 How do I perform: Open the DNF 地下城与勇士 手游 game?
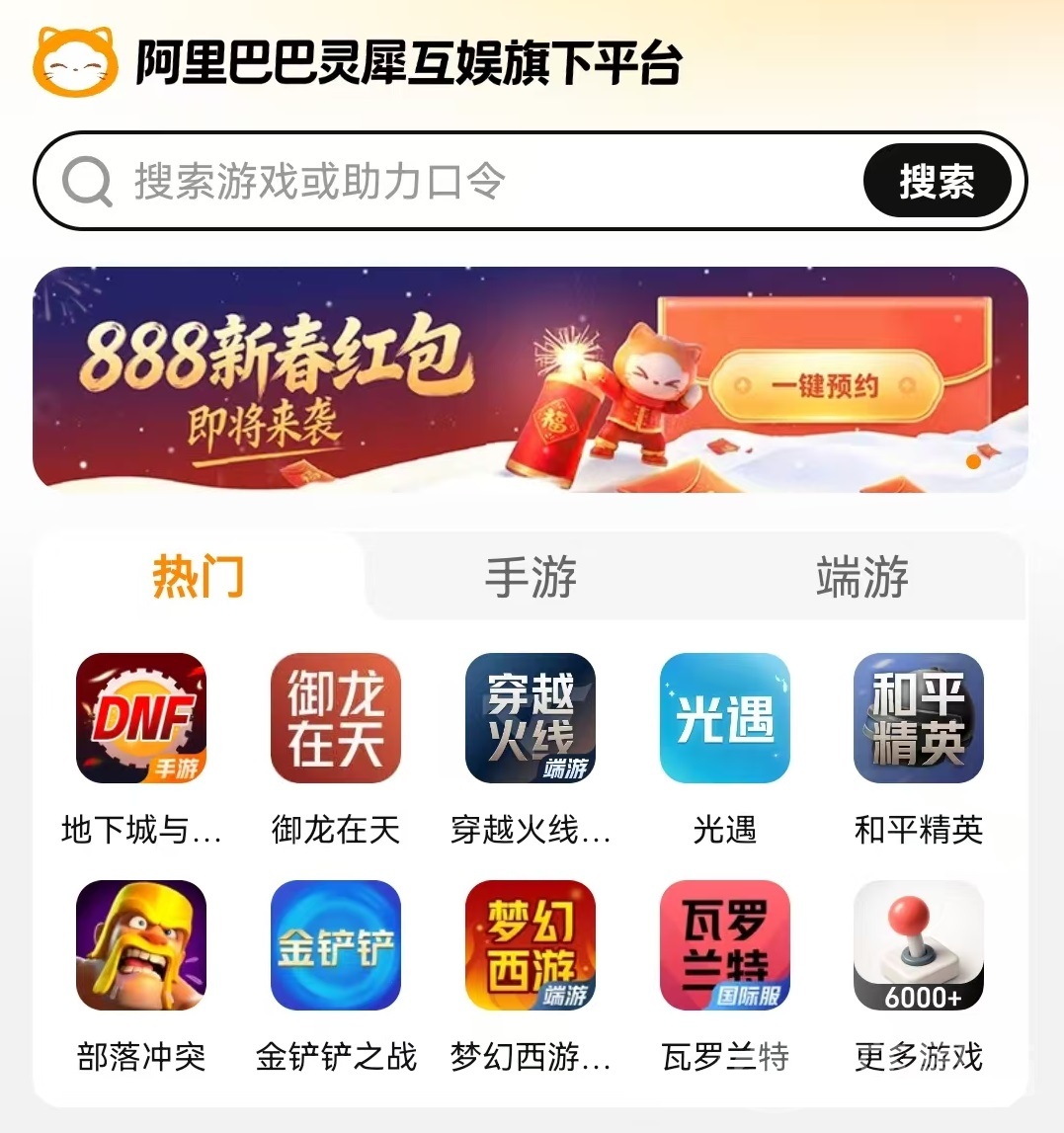point(141,718)
